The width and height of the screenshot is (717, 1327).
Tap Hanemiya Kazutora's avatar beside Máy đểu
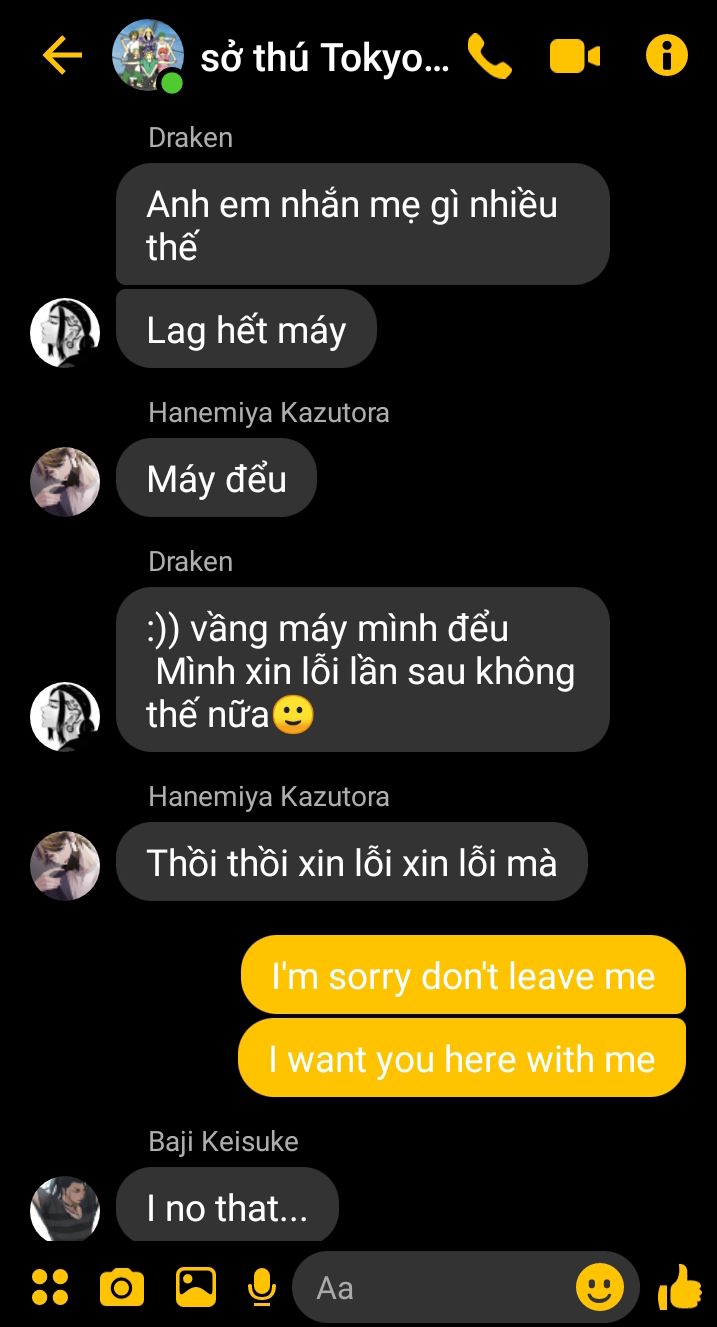point(65,481)
